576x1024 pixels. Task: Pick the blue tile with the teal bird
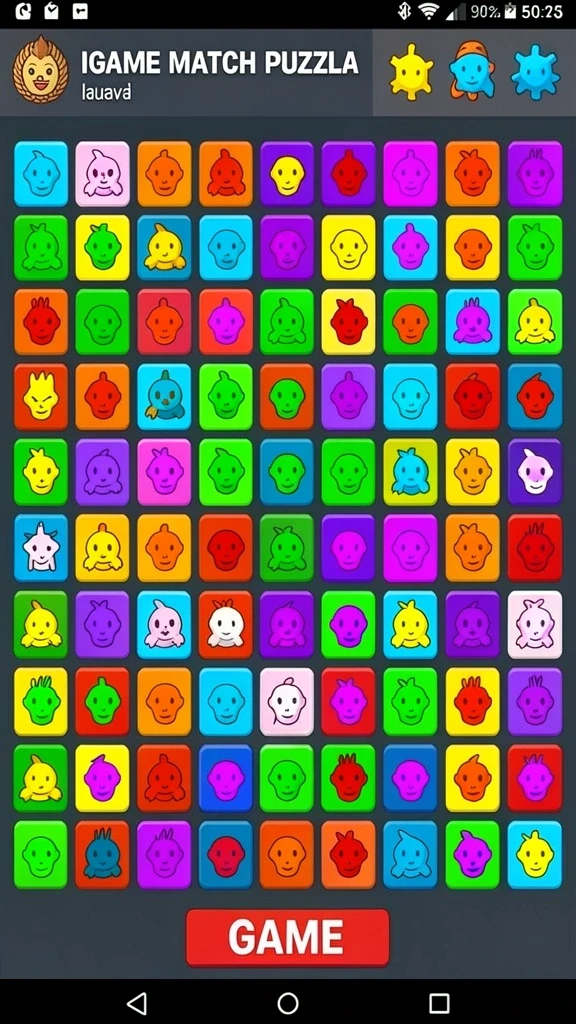(x=164, y=397)
